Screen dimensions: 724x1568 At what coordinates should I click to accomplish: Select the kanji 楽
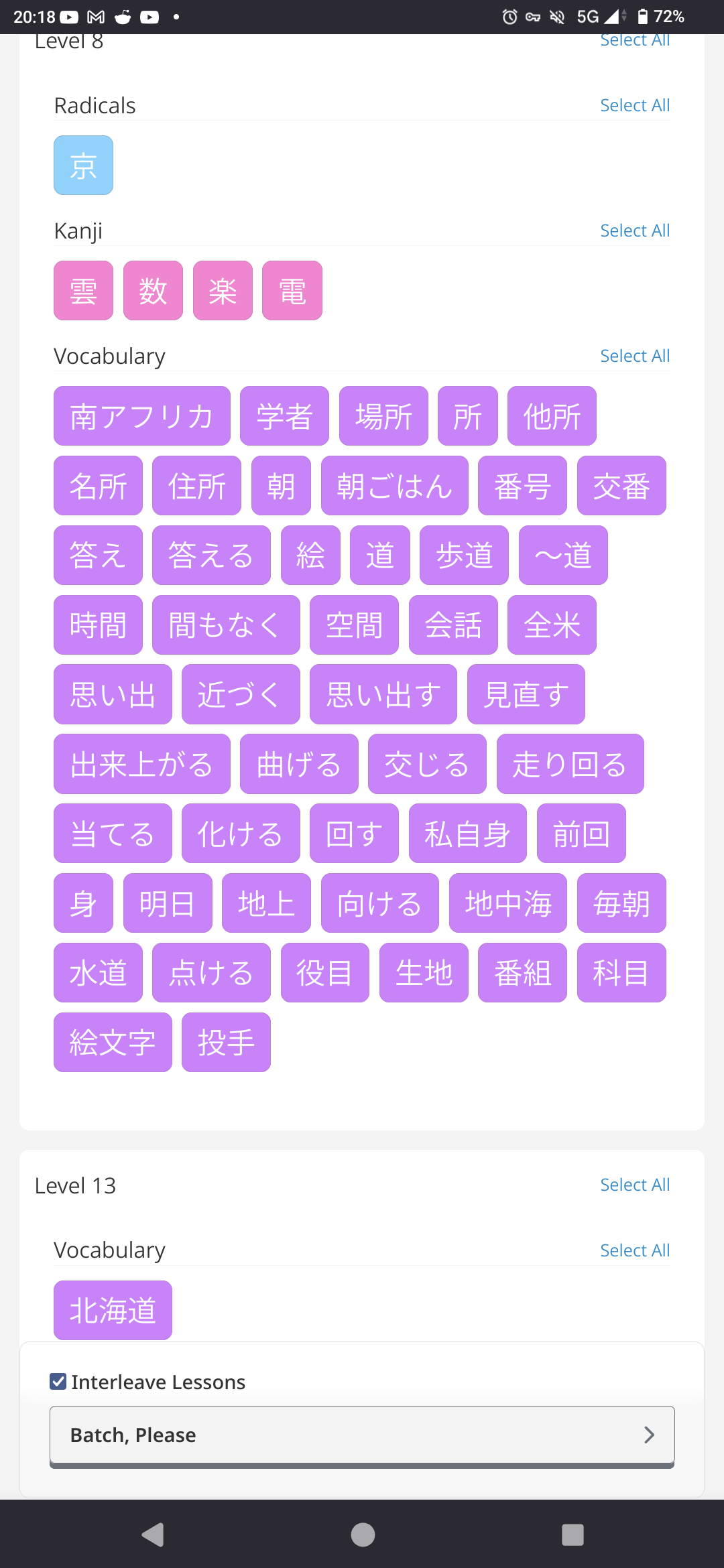pos(223,291)
